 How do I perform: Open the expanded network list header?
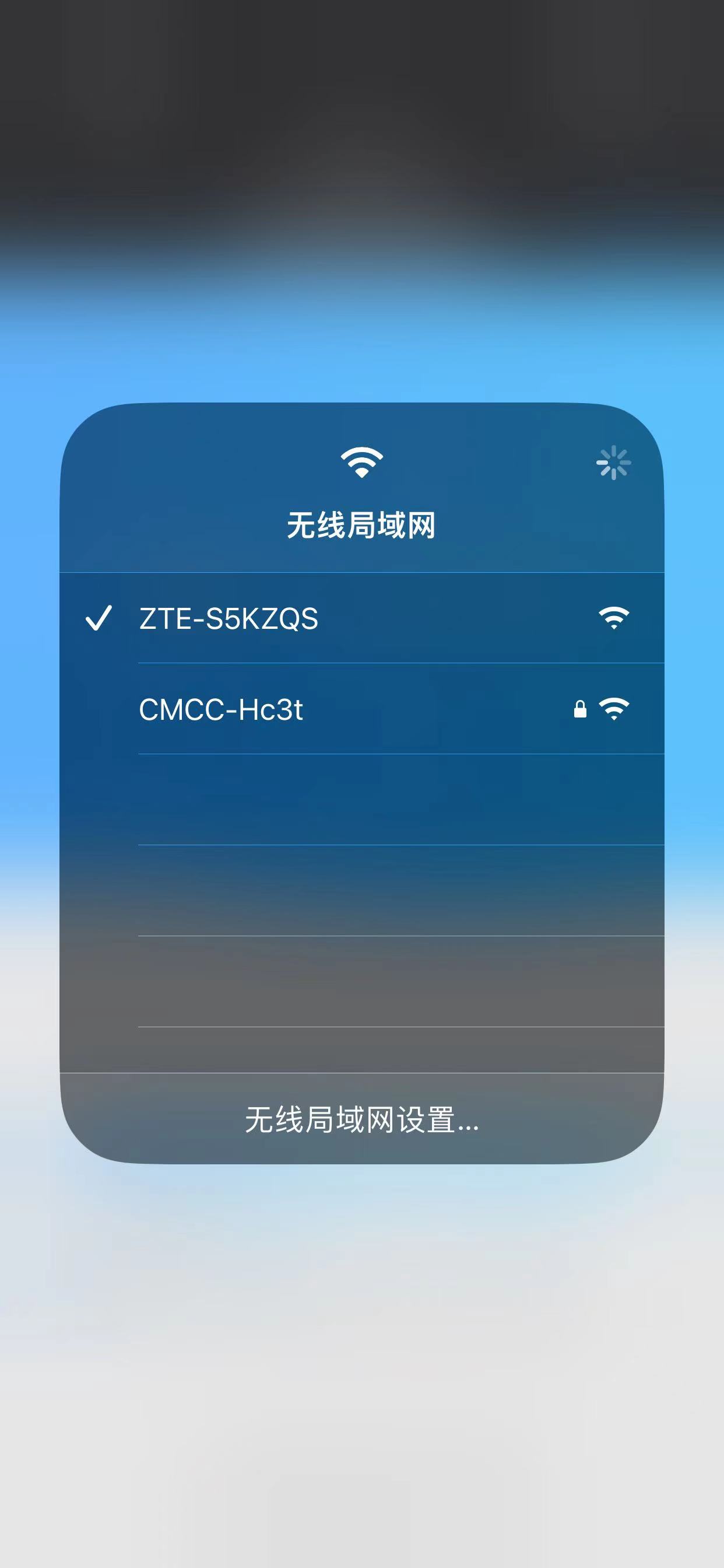361,523
